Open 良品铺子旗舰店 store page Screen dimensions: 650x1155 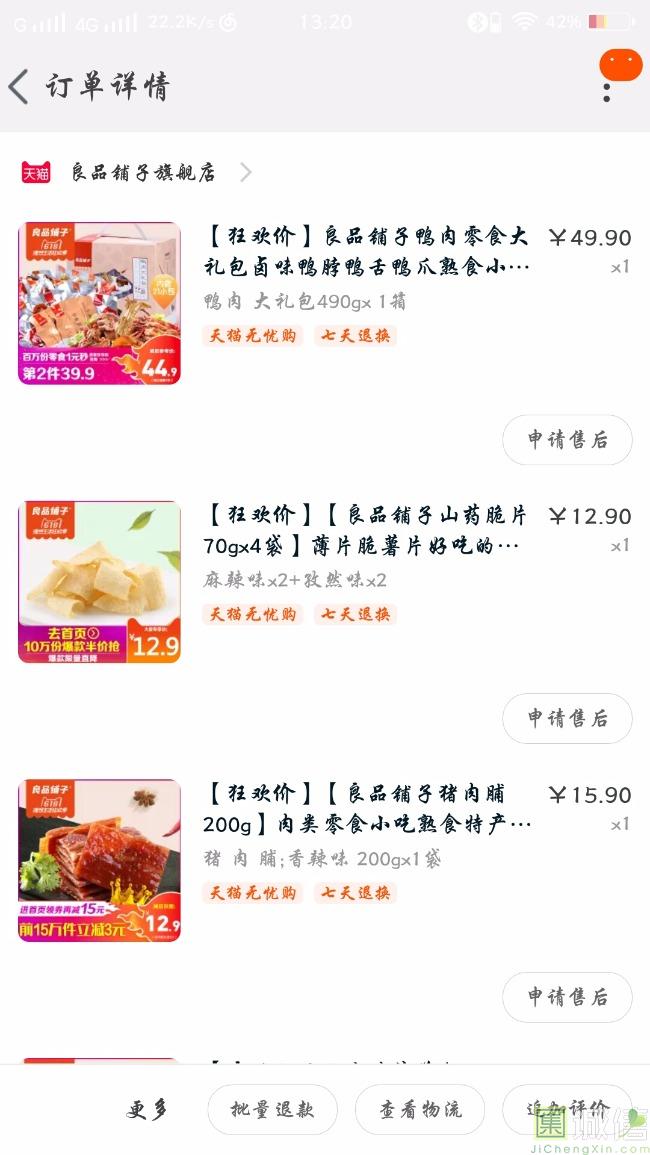click(x=143, y=172)
